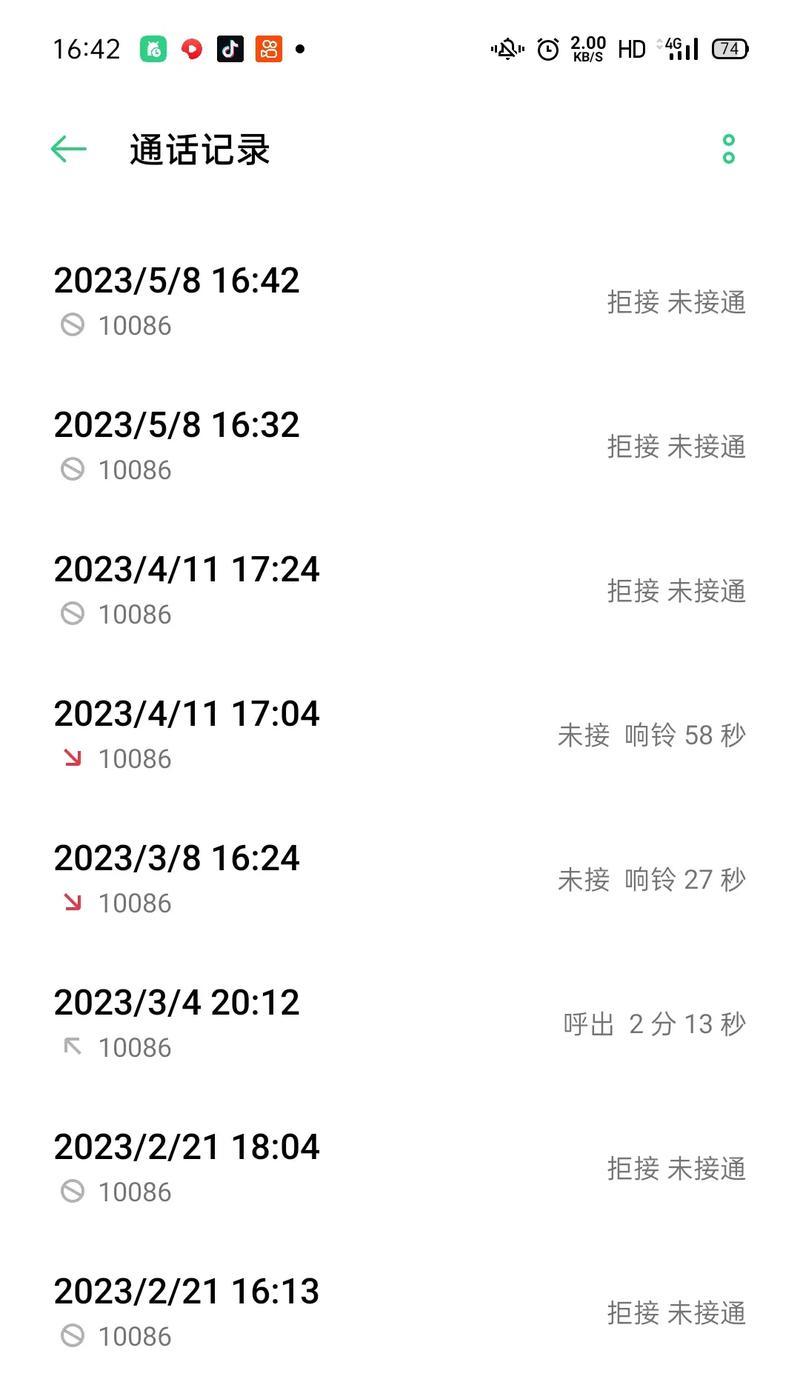
Task: View missed call from 2023/4/11 17:04
Action: (x=400, y=735)
